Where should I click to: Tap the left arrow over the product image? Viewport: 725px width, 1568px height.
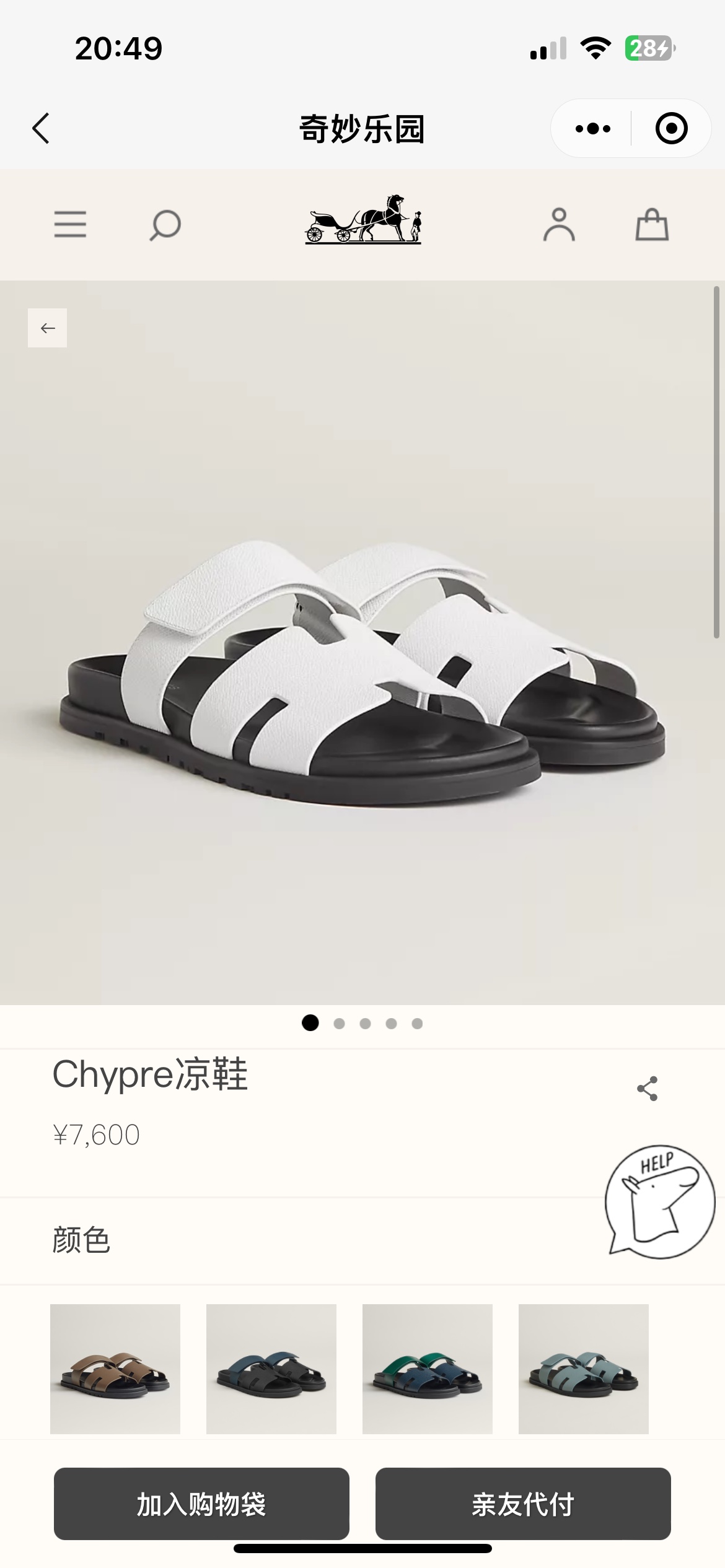tap(48, 328)
